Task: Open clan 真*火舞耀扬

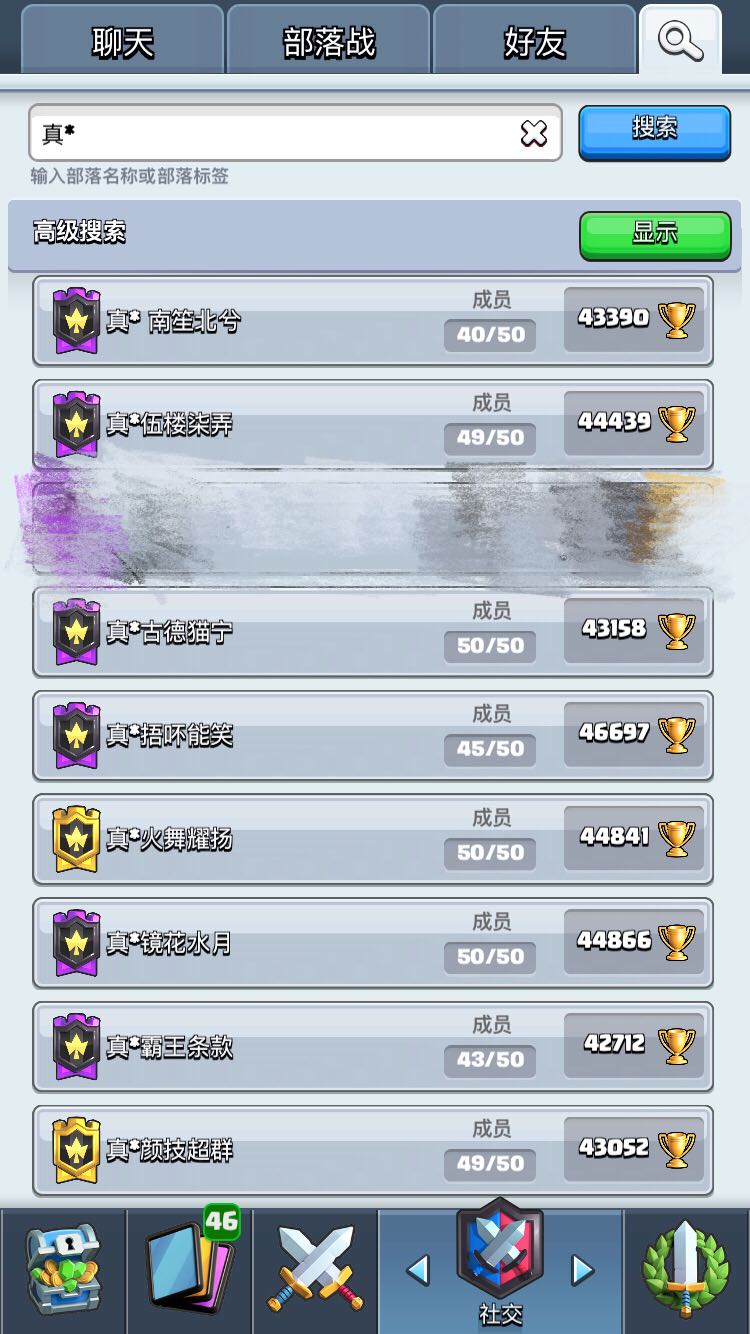Action: tap(373, 839)
